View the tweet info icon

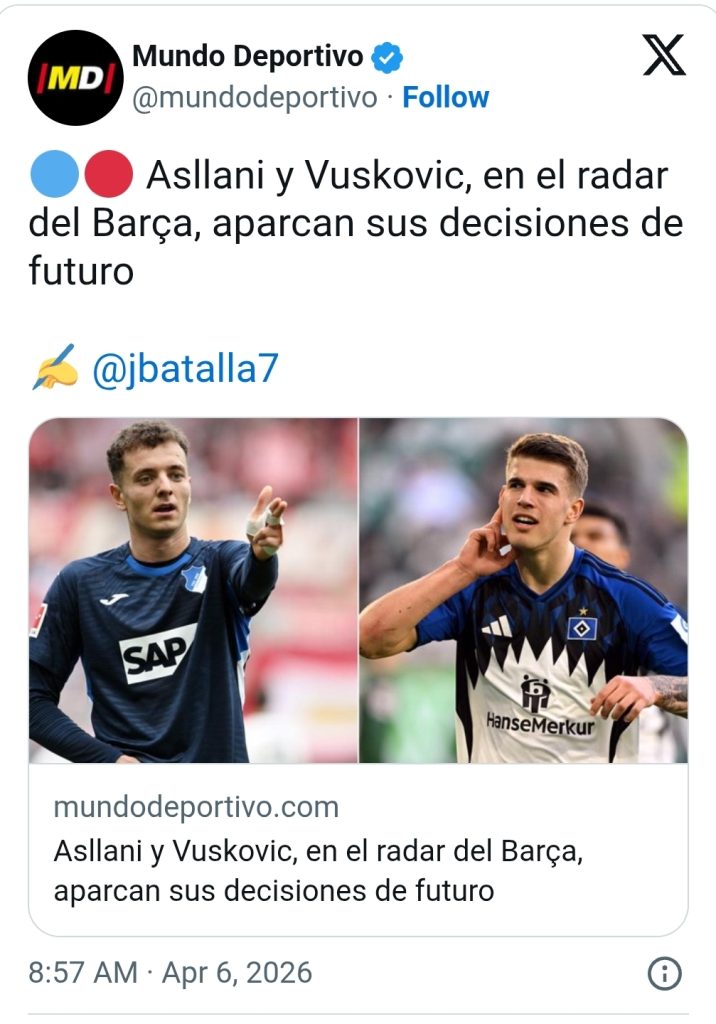664,973
